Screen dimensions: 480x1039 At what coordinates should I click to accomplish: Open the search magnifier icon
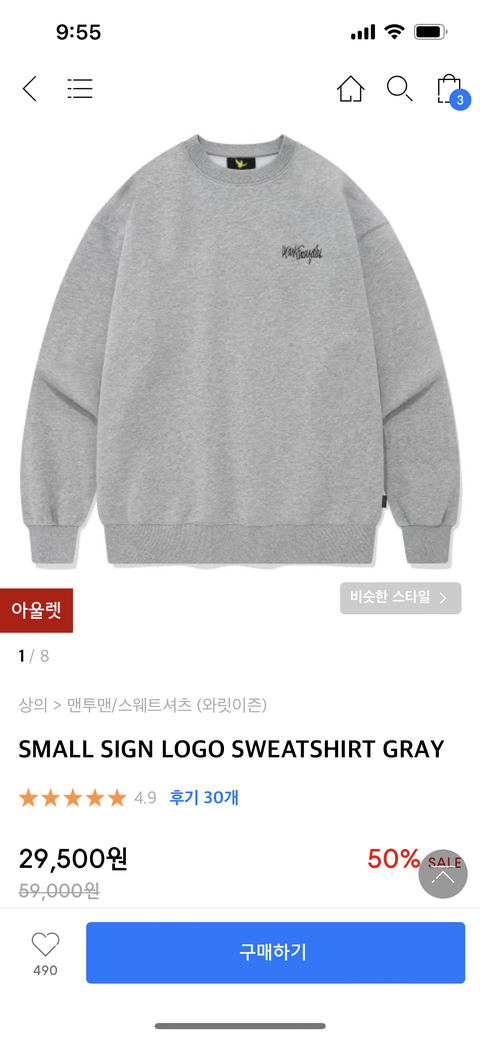pyautogui.click(x=400, y=89)
